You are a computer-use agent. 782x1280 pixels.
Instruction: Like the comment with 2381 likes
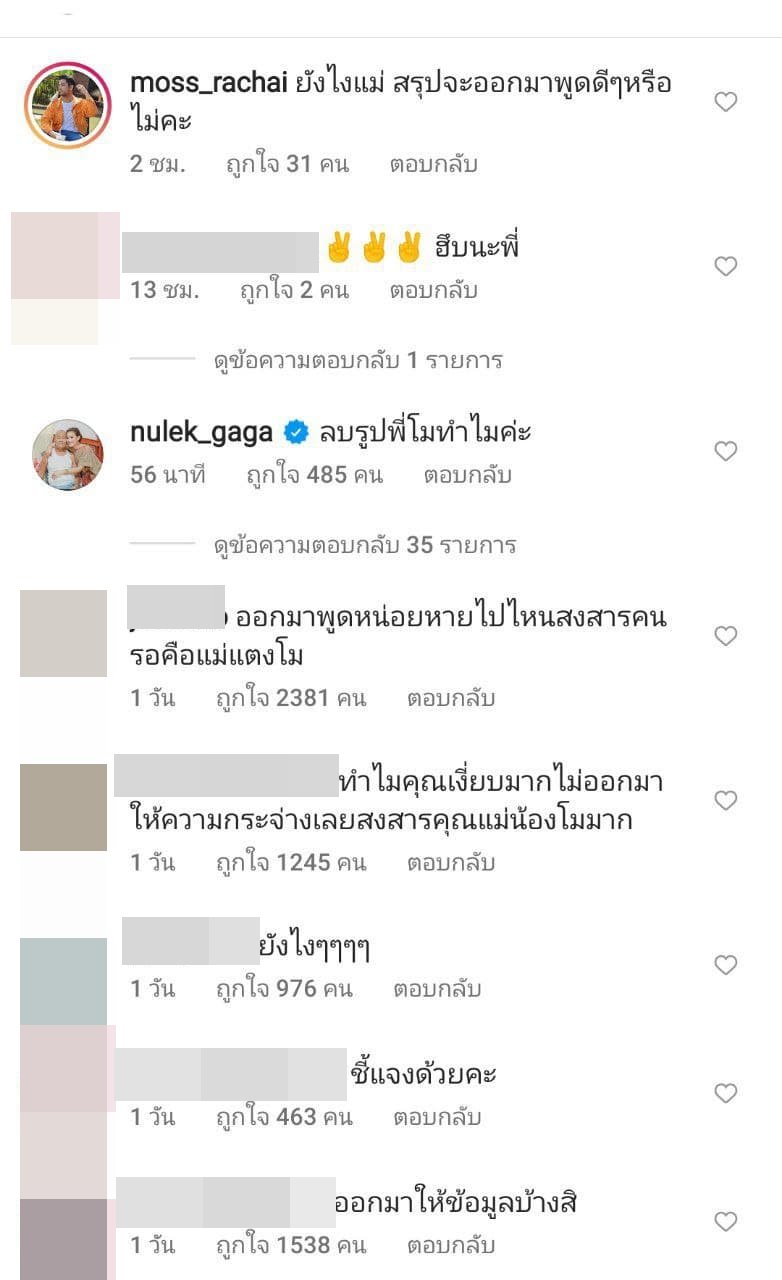(x=725, y=636)
